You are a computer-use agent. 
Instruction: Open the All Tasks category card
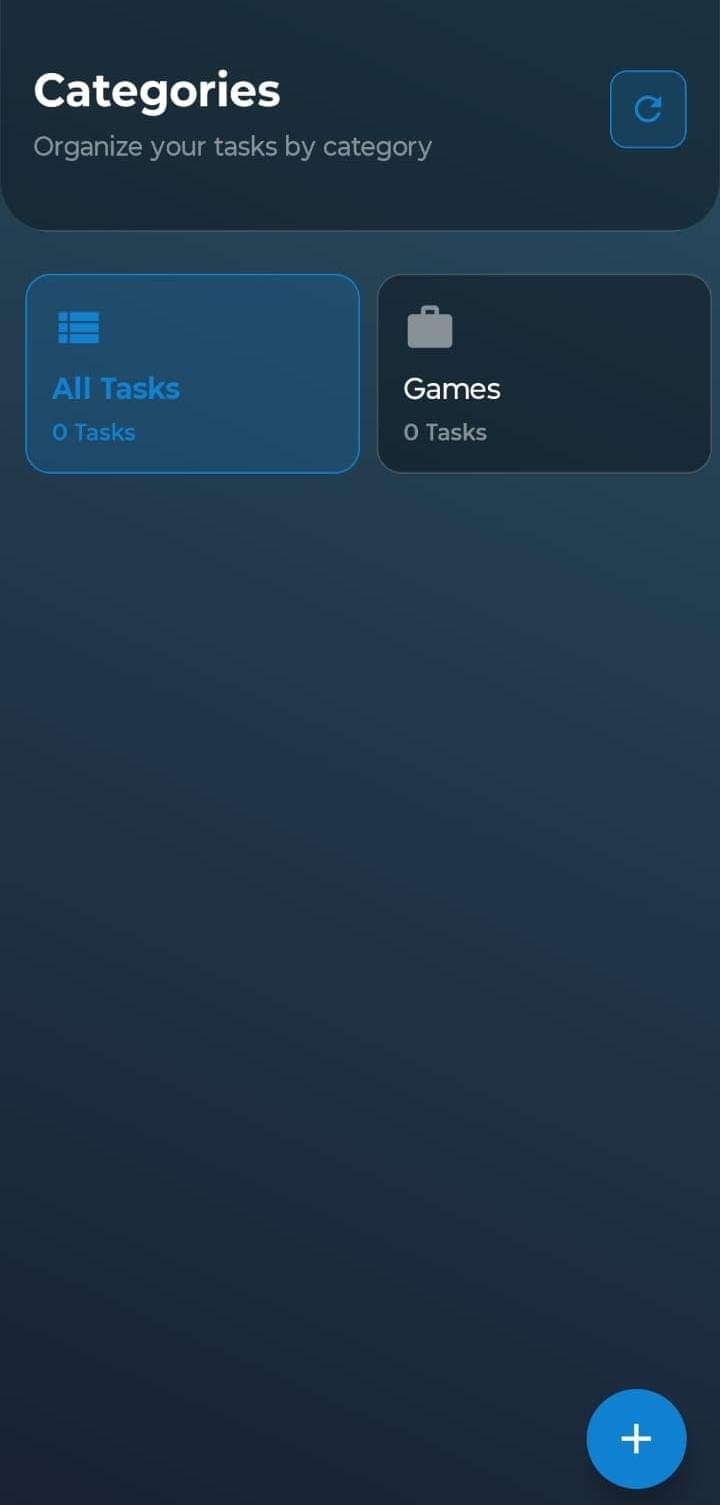pyautogui.click(x=192, y=373)
